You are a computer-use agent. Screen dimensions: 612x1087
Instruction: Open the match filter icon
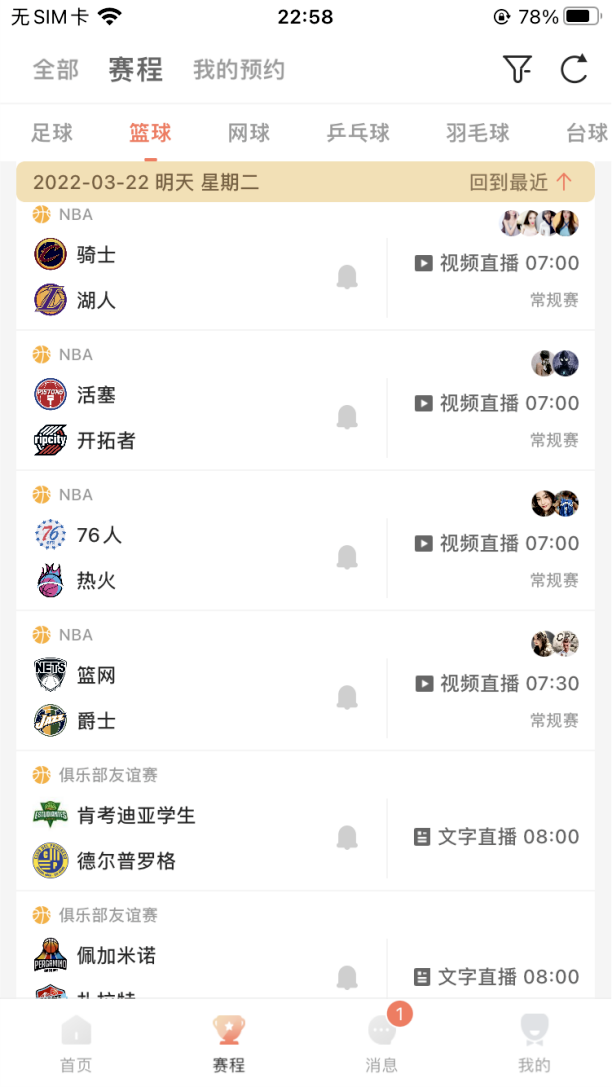(517, 69)
